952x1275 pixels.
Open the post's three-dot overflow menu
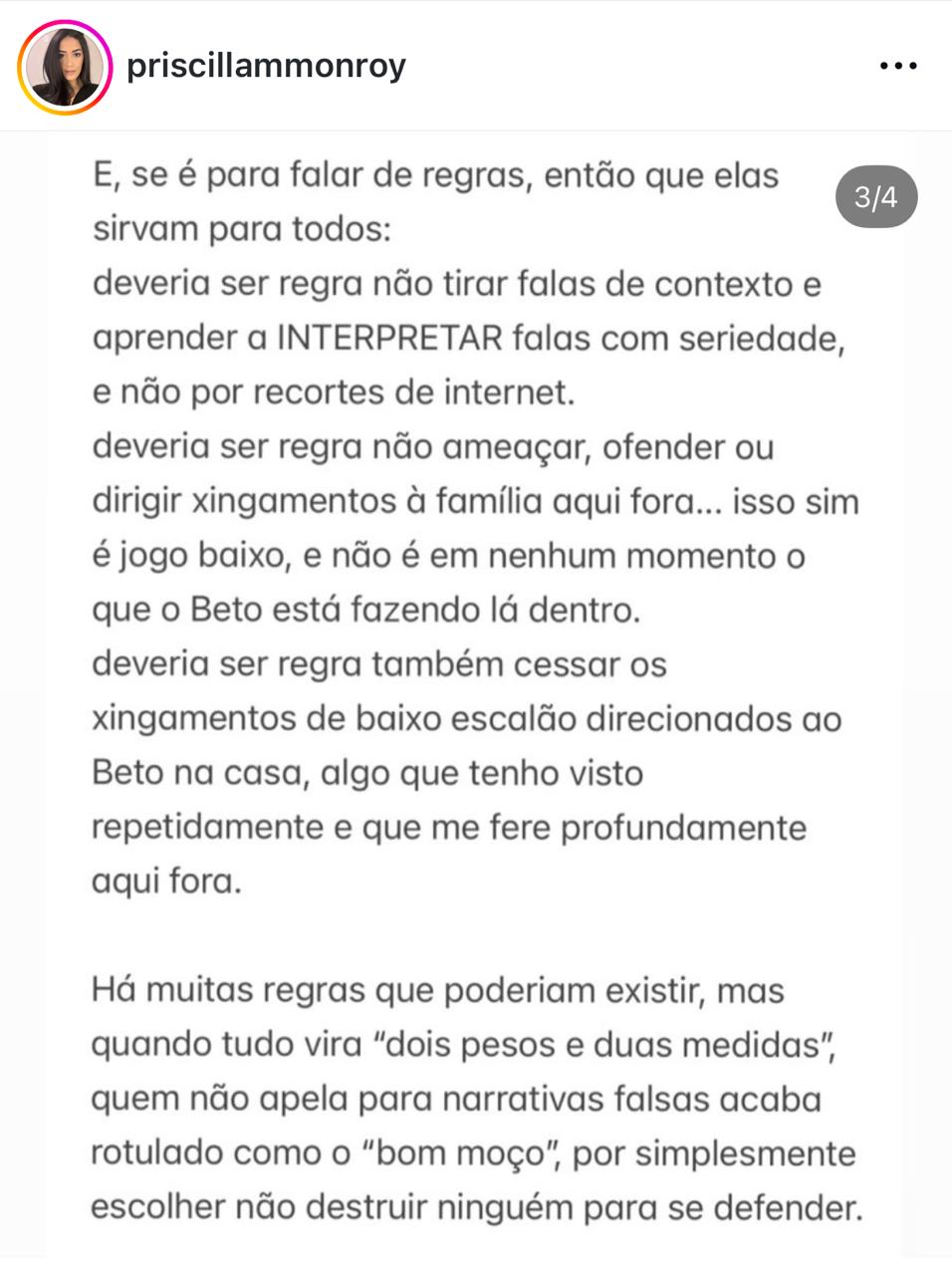coord(898,67)
